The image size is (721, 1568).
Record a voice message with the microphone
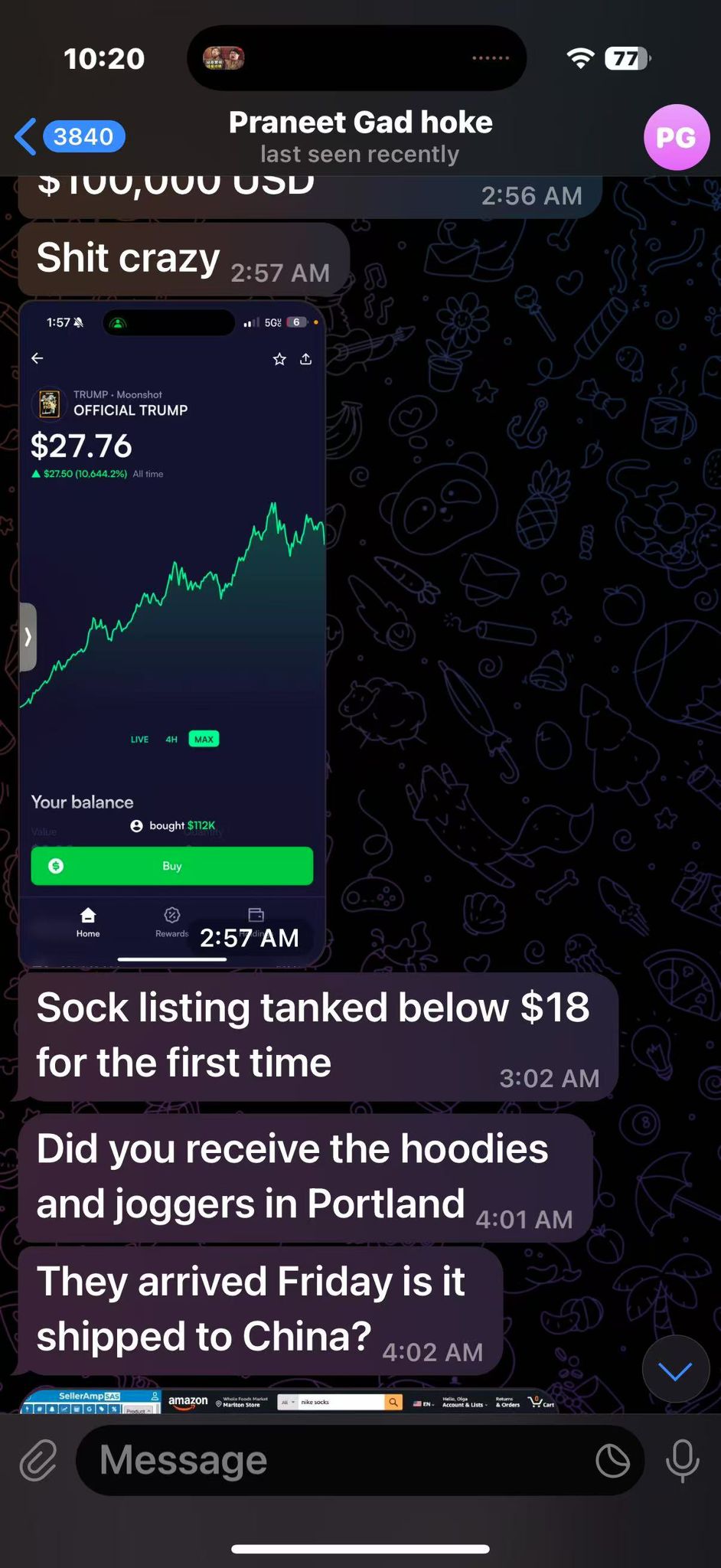click(681, 1460)
